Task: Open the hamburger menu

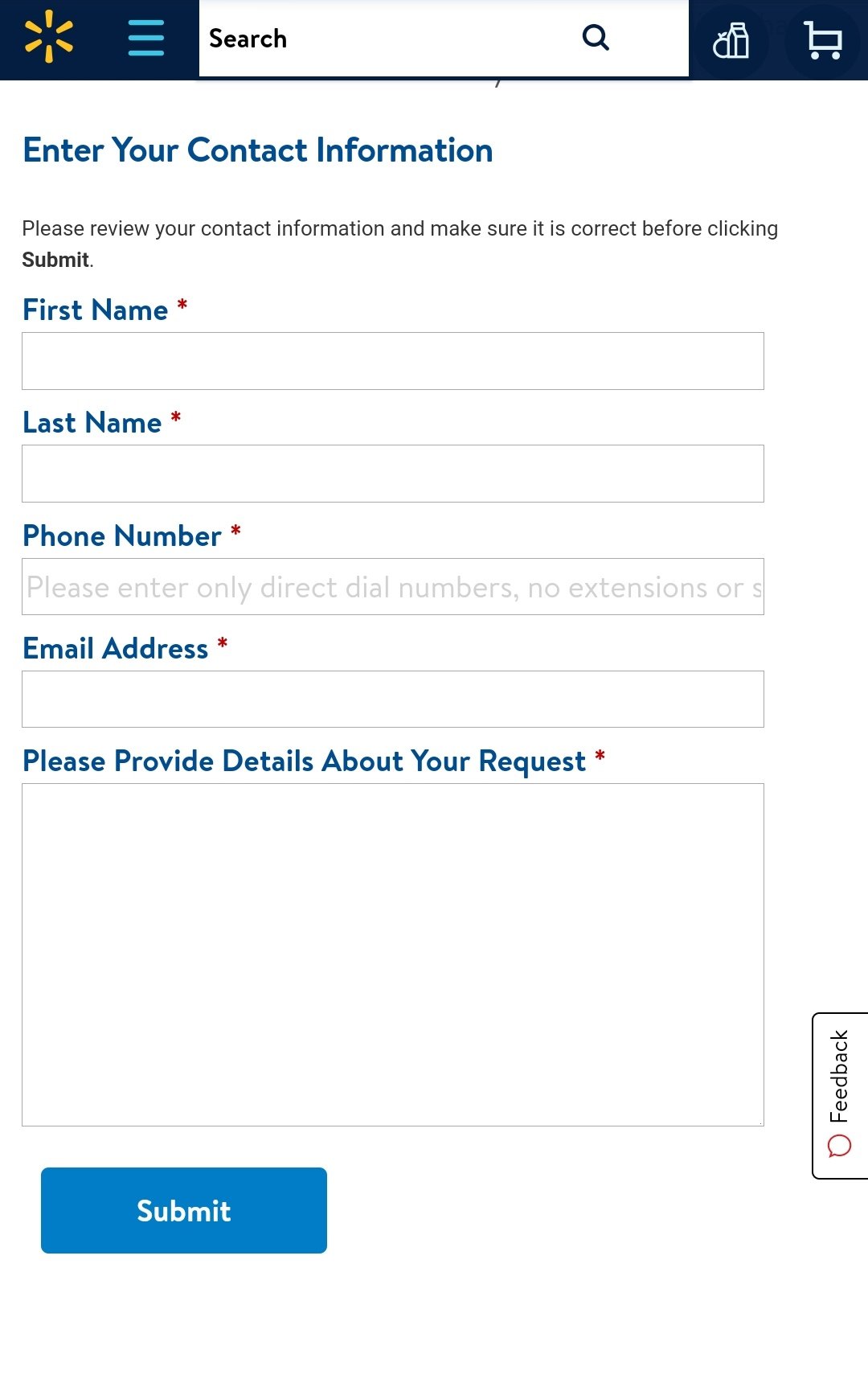Action: click(x=145, y=38)
